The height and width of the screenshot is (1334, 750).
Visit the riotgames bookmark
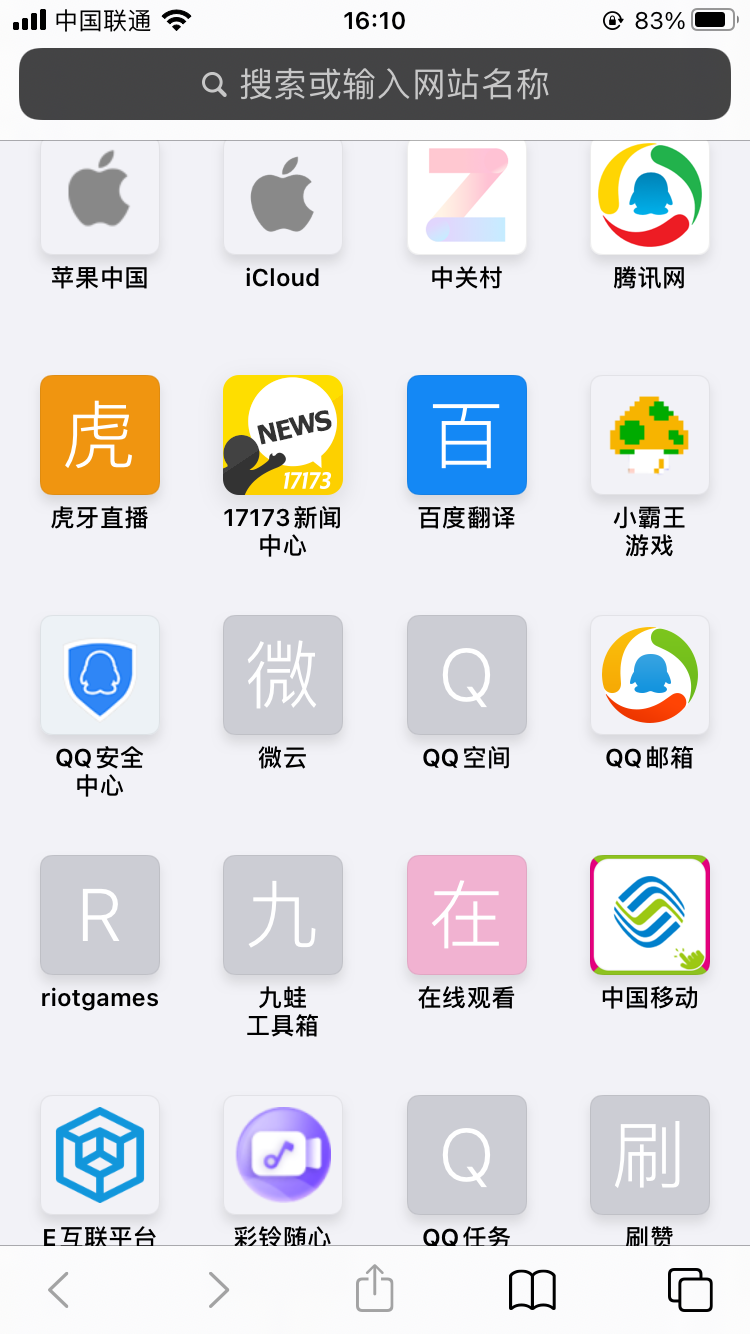tap(100, 915)
